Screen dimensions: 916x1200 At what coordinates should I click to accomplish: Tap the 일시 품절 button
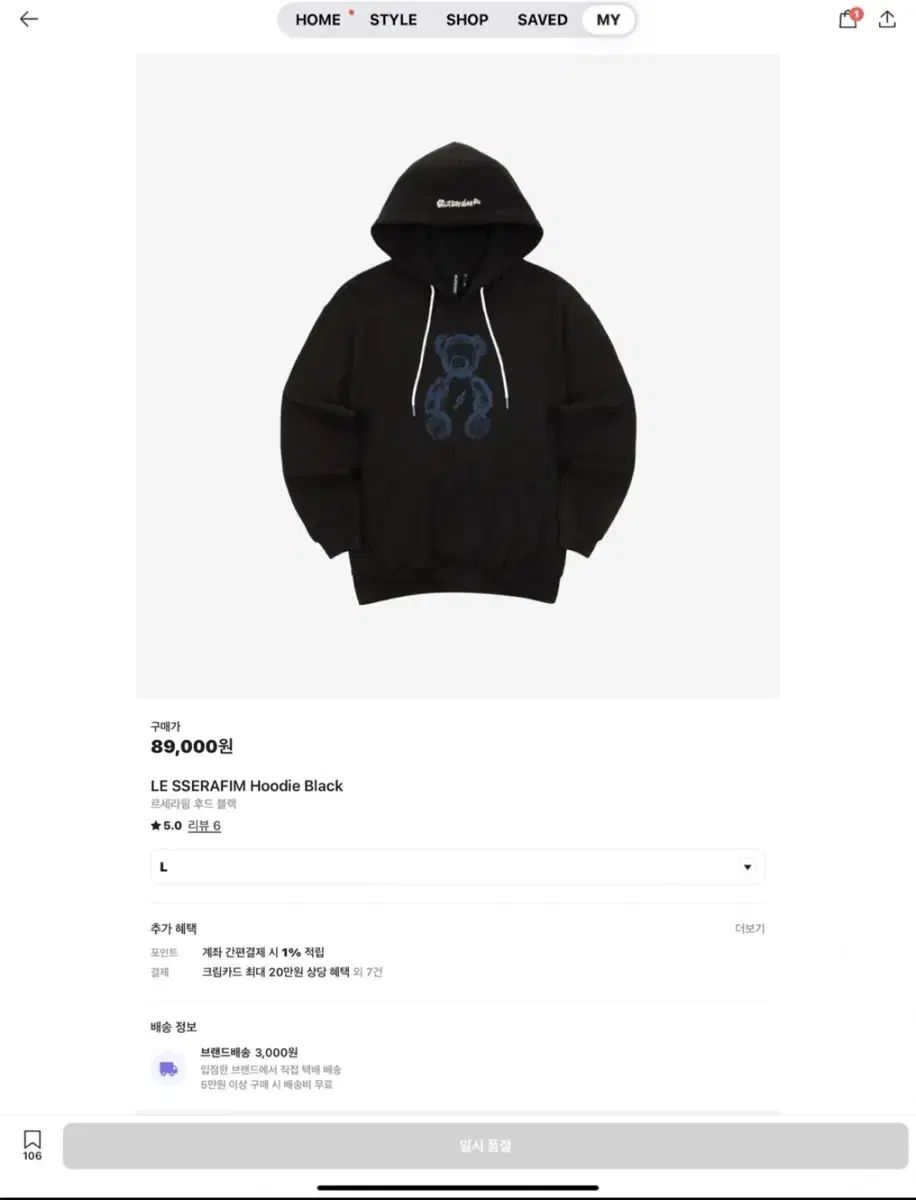(486, 1146)
